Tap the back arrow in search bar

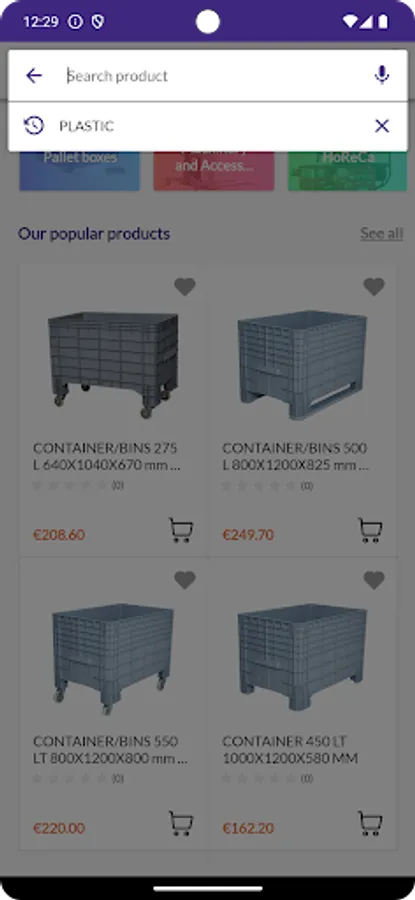[34, 76]
